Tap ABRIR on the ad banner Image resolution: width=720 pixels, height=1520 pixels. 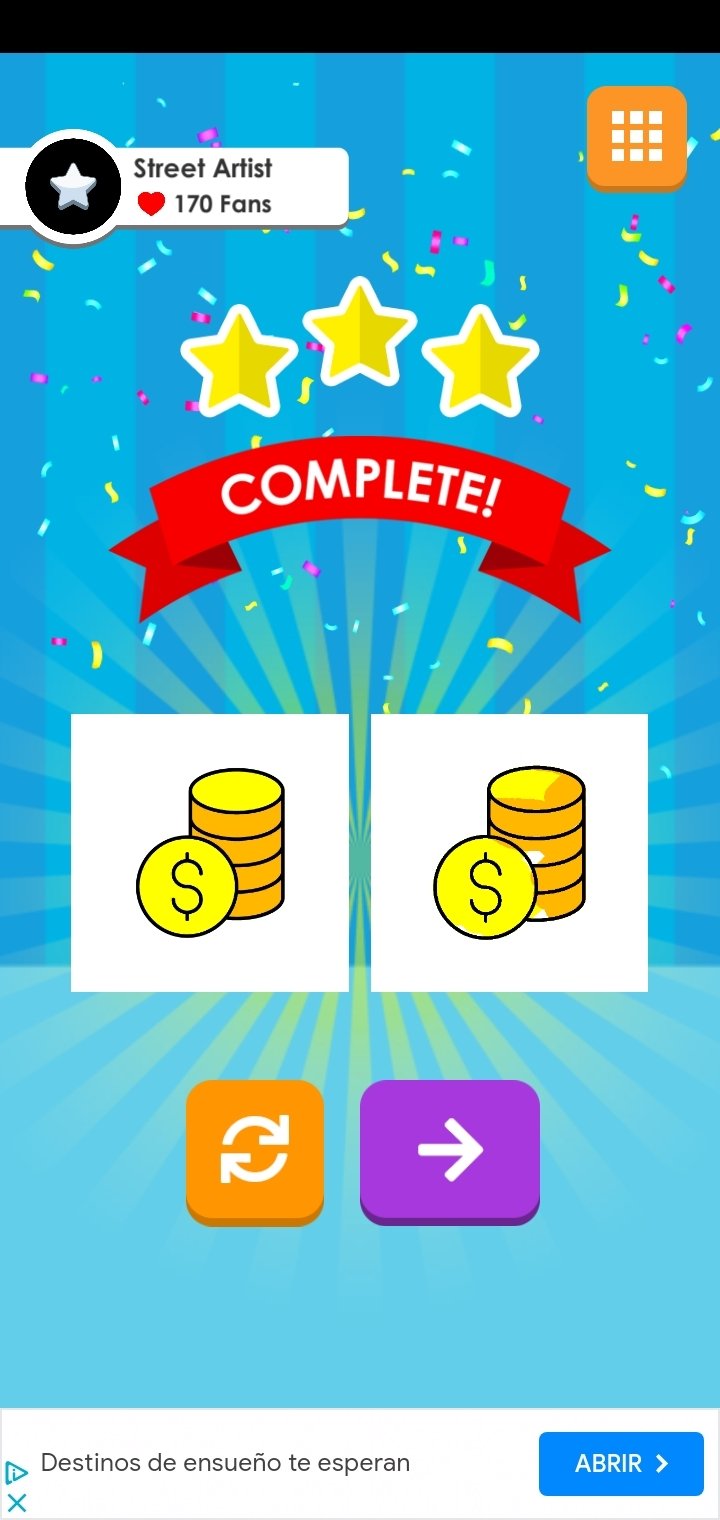click(x=621, y=1463)
